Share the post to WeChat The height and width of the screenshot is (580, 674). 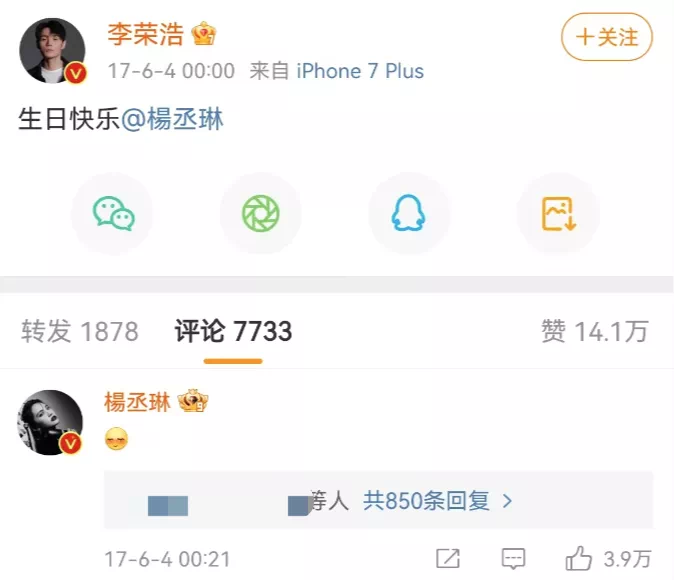tap(113, 213)
